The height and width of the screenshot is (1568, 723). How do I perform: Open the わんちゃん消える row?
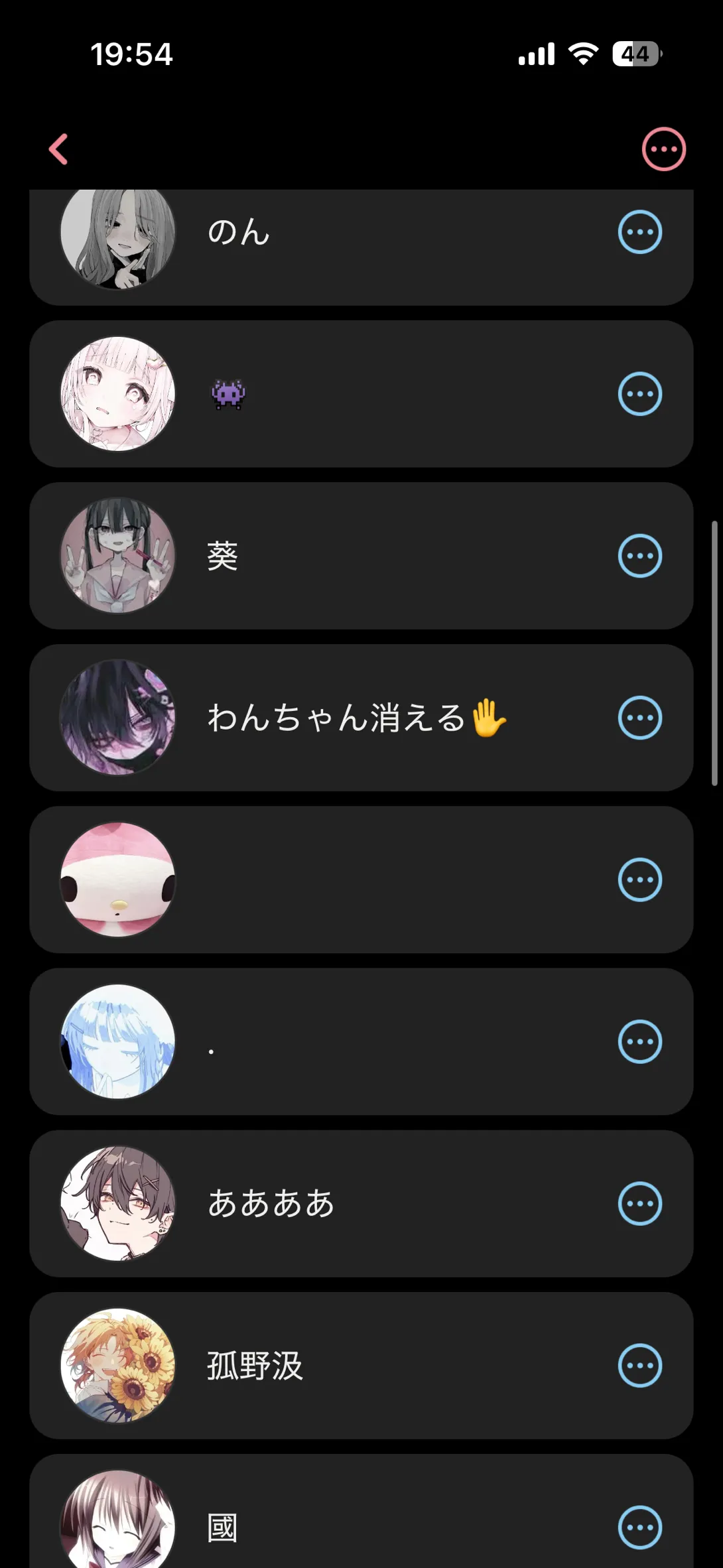(361, 718)
